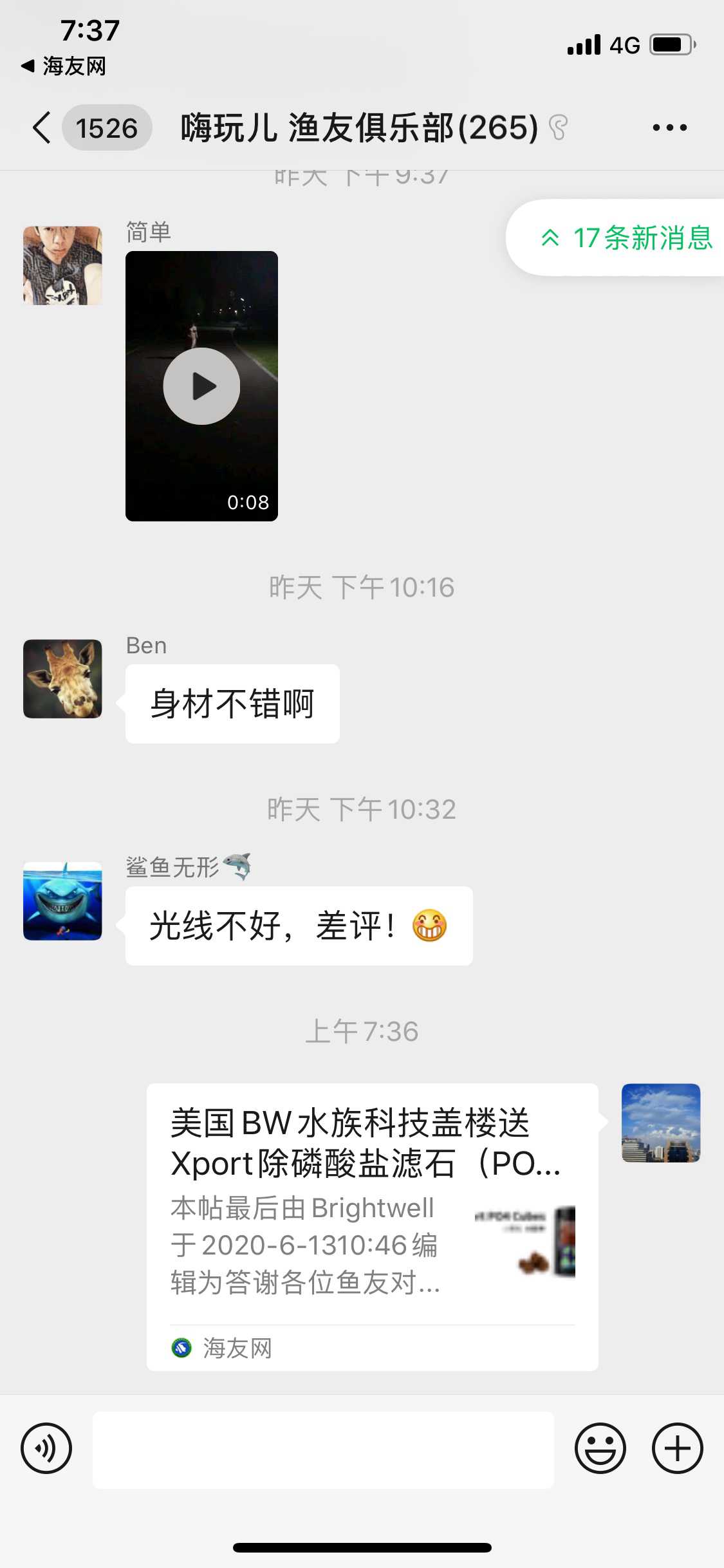Return to the 海友网 app
Screen dimensions: 724x1568
tap(64, 66)
